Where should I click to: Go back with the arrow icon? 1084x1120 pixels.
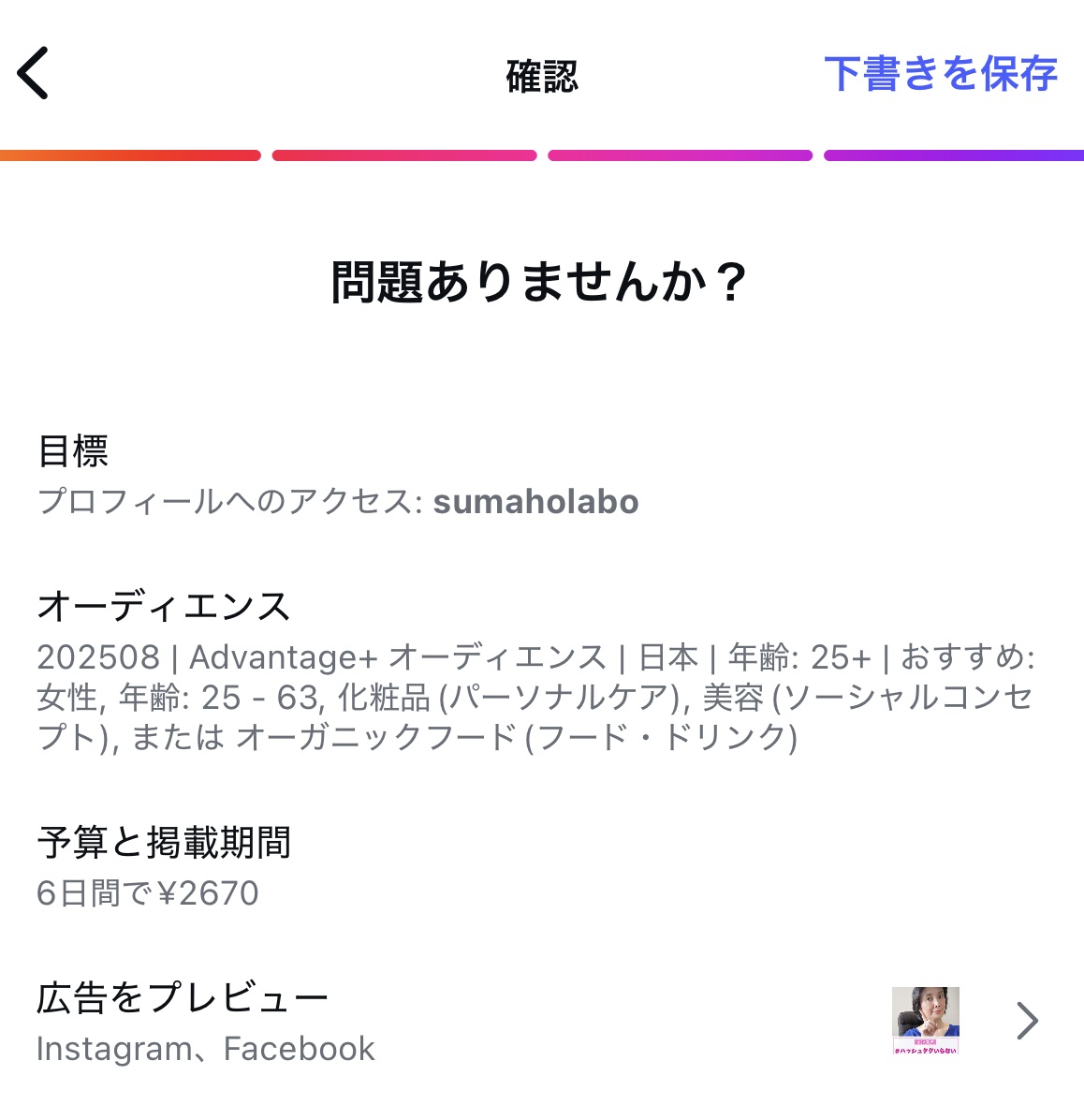(x=33, y=73)
